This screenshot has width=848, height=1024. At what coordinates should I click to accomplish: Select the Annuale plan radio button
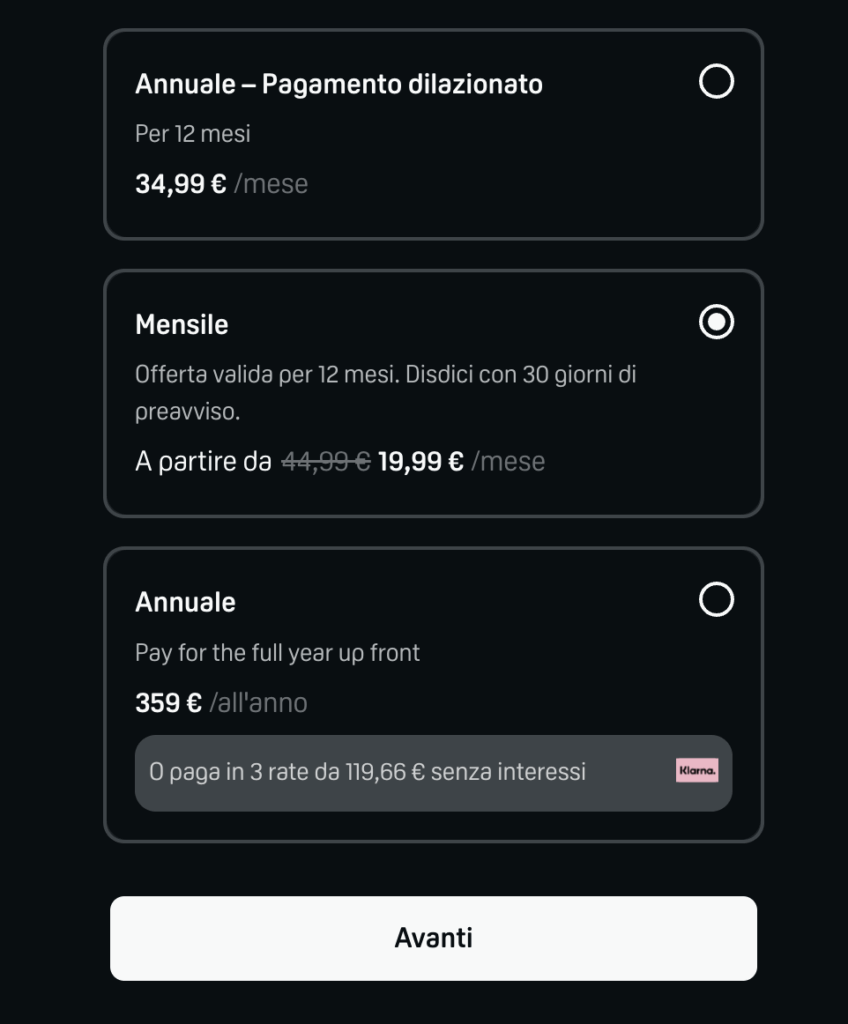716,601
